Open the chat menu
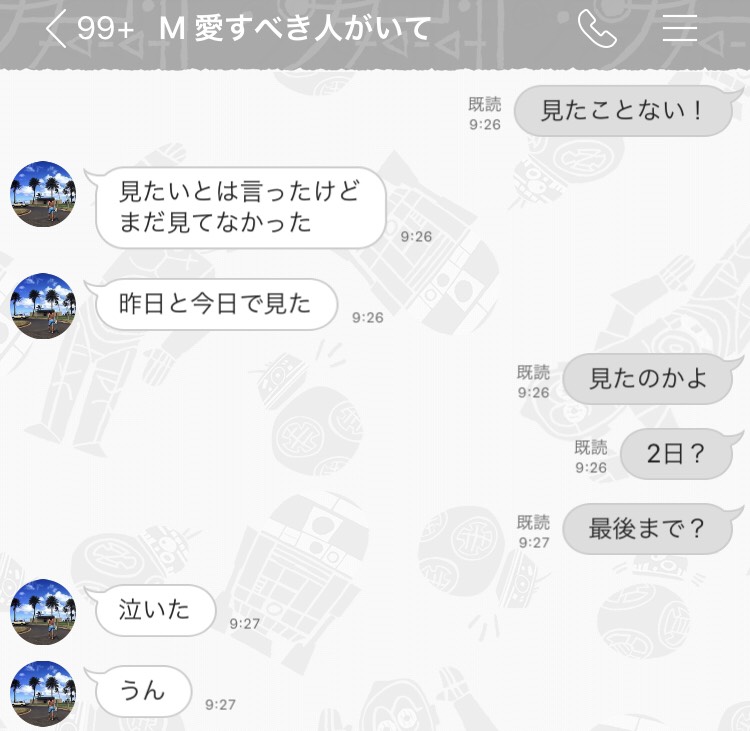Viewport: 750px width, 731px height. pyautogui.click(x=680, y=29)
